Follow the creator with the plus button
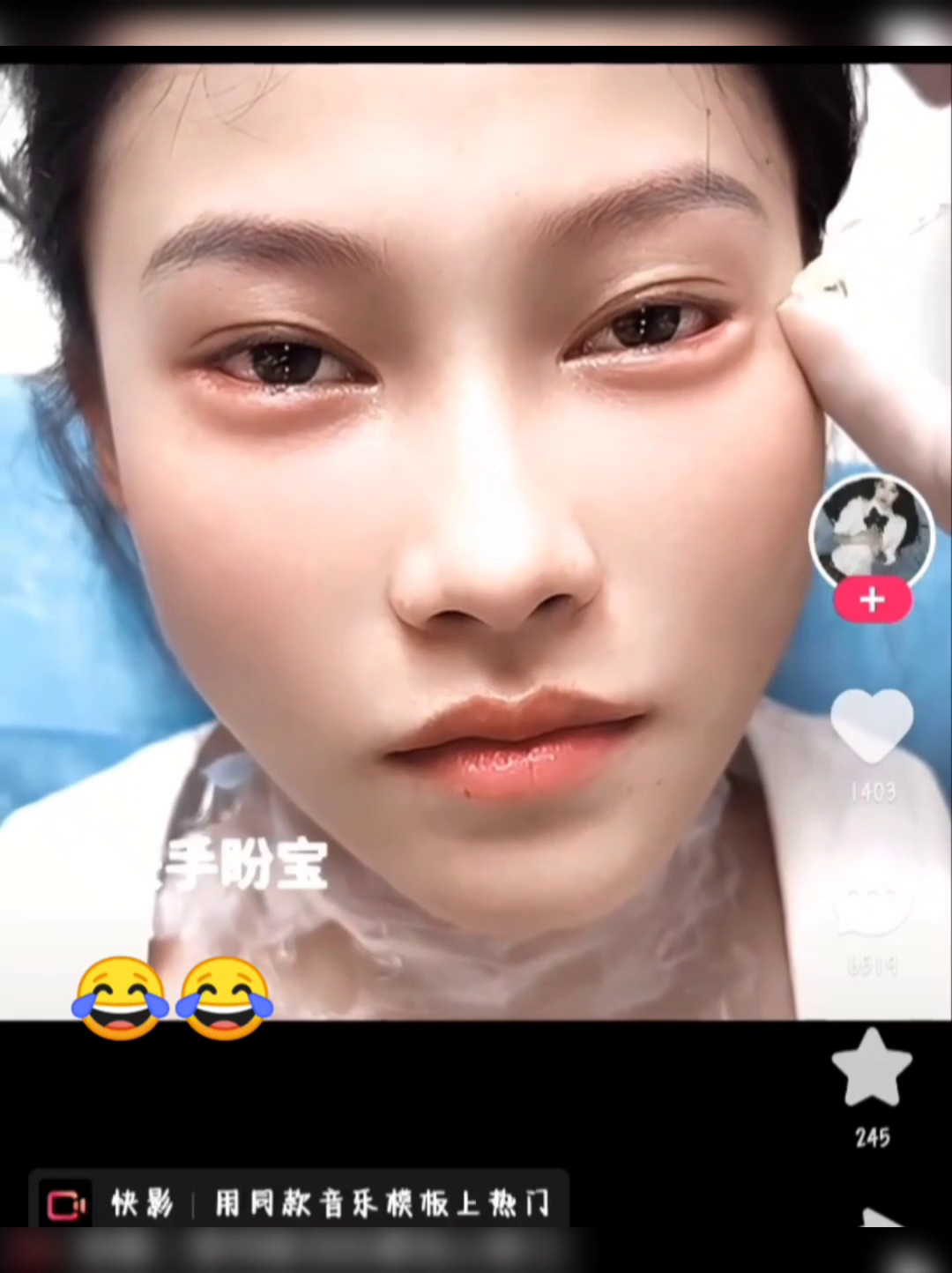The image size is (952, 1273). click(873, 600)
